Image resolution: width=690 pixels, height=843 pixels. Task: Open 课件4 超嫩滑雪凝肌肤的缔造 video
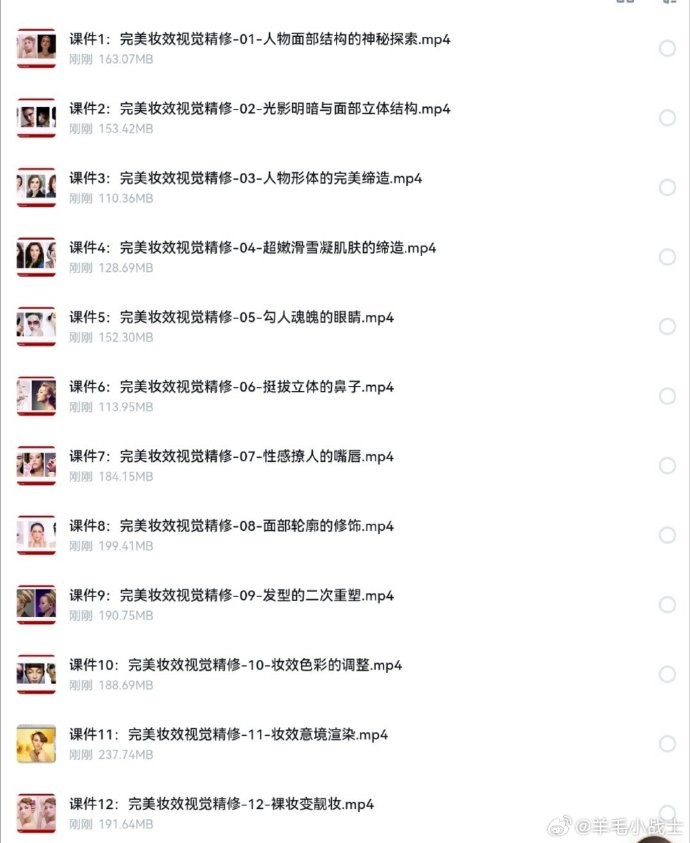point(252,248)
